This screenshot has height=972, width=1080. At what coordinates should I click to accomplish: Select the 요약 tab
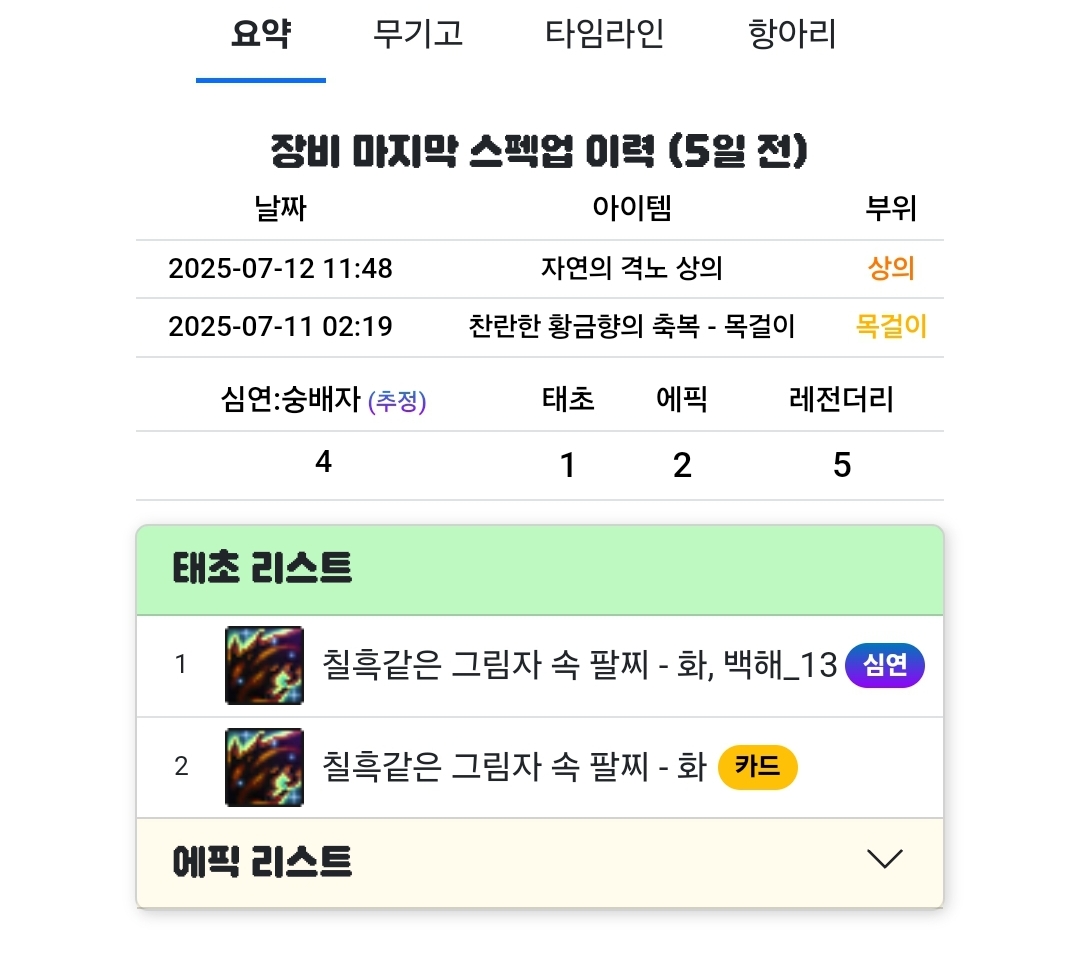coord(261,35)
